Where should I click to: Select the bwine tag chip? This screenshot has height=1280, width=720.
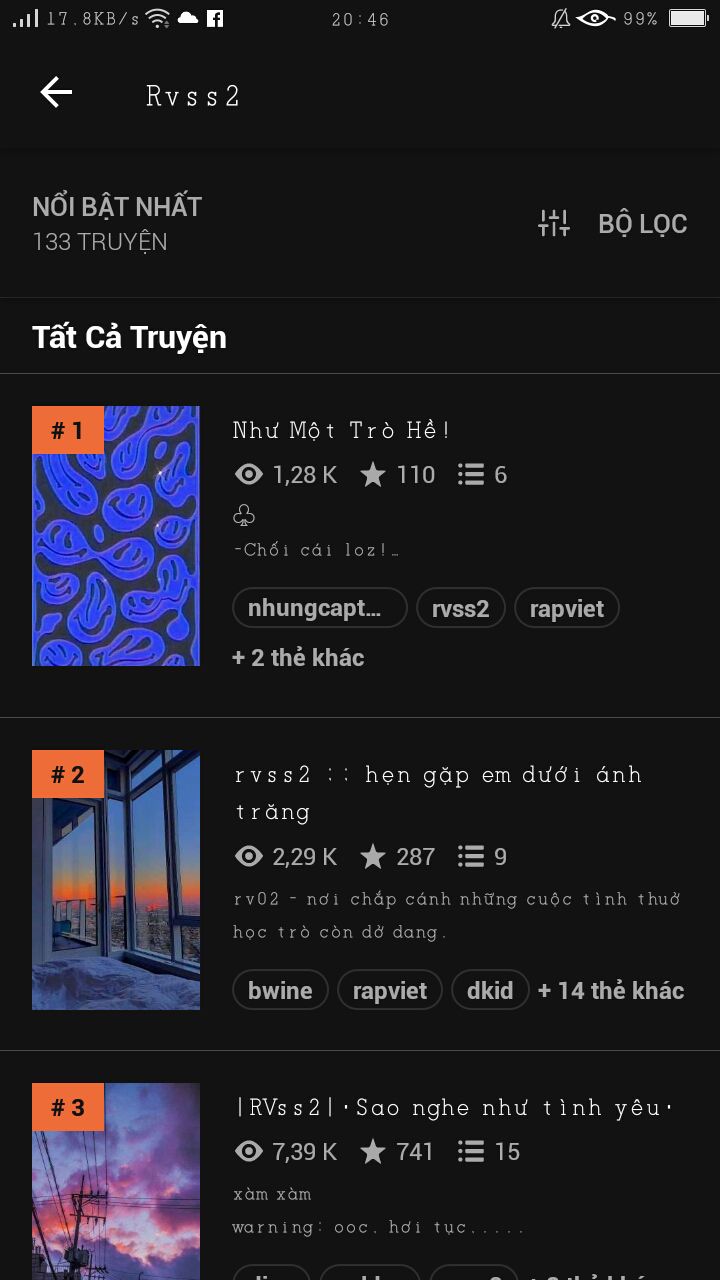point(280,990)
